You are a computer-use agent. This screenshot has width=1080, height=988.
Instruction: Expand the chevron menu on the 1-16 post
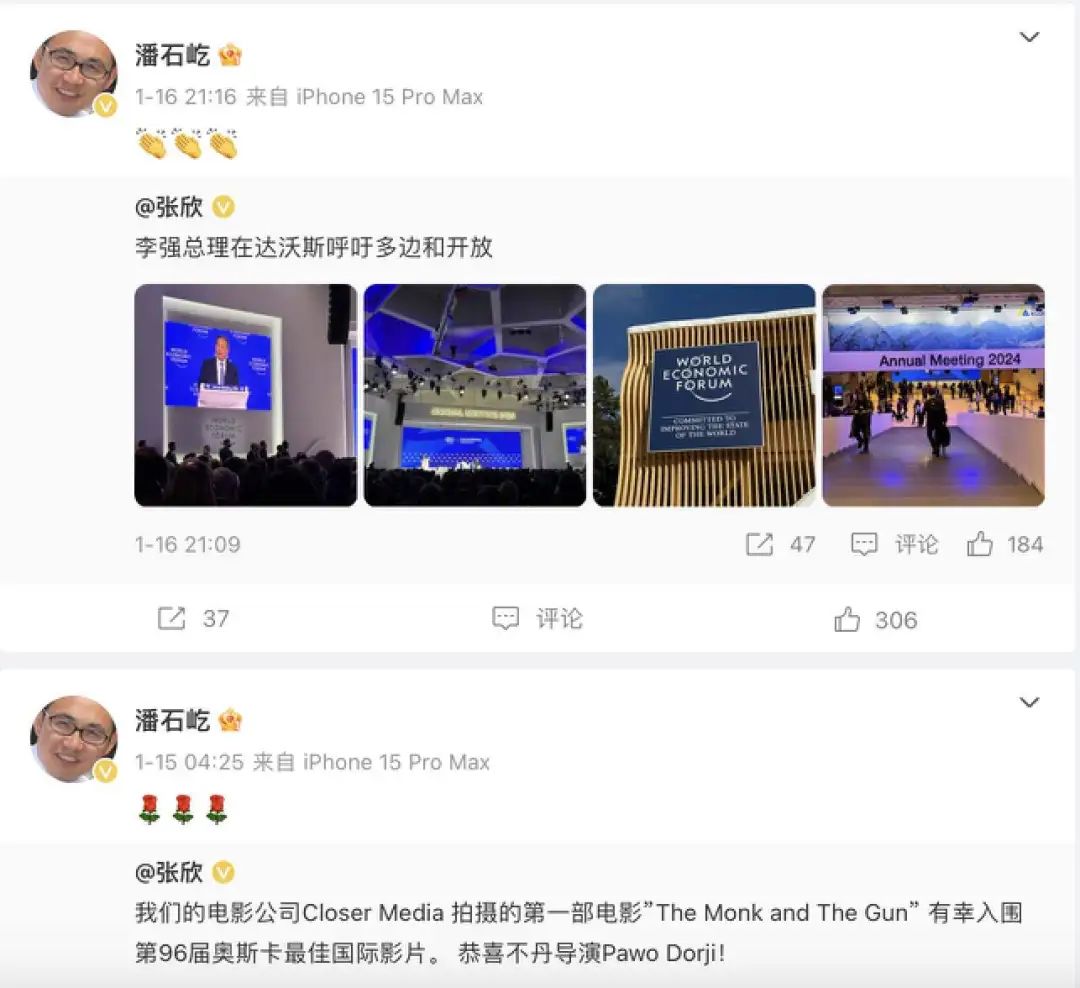1028,38
